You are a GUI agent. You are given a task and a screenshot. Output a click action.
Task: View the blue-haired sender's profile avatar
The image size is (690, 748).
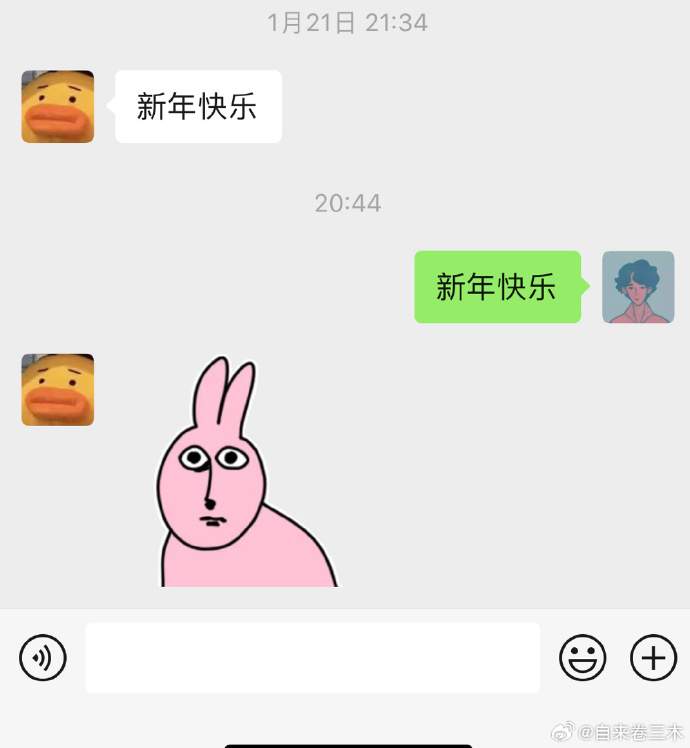click(x=638, y=287)
